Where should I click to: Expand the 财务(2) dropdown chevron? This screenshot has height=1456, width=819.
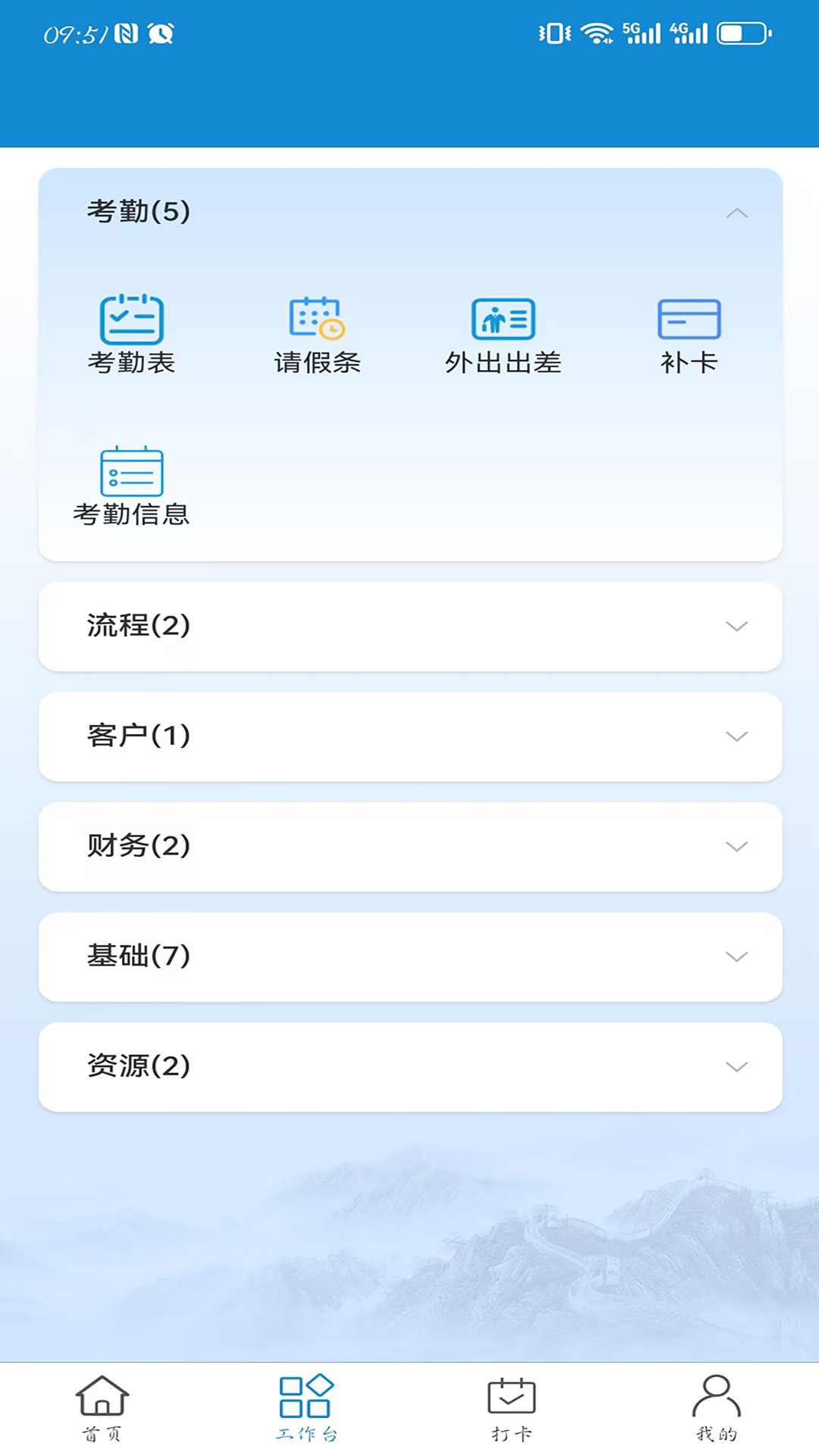pos(736,847)
